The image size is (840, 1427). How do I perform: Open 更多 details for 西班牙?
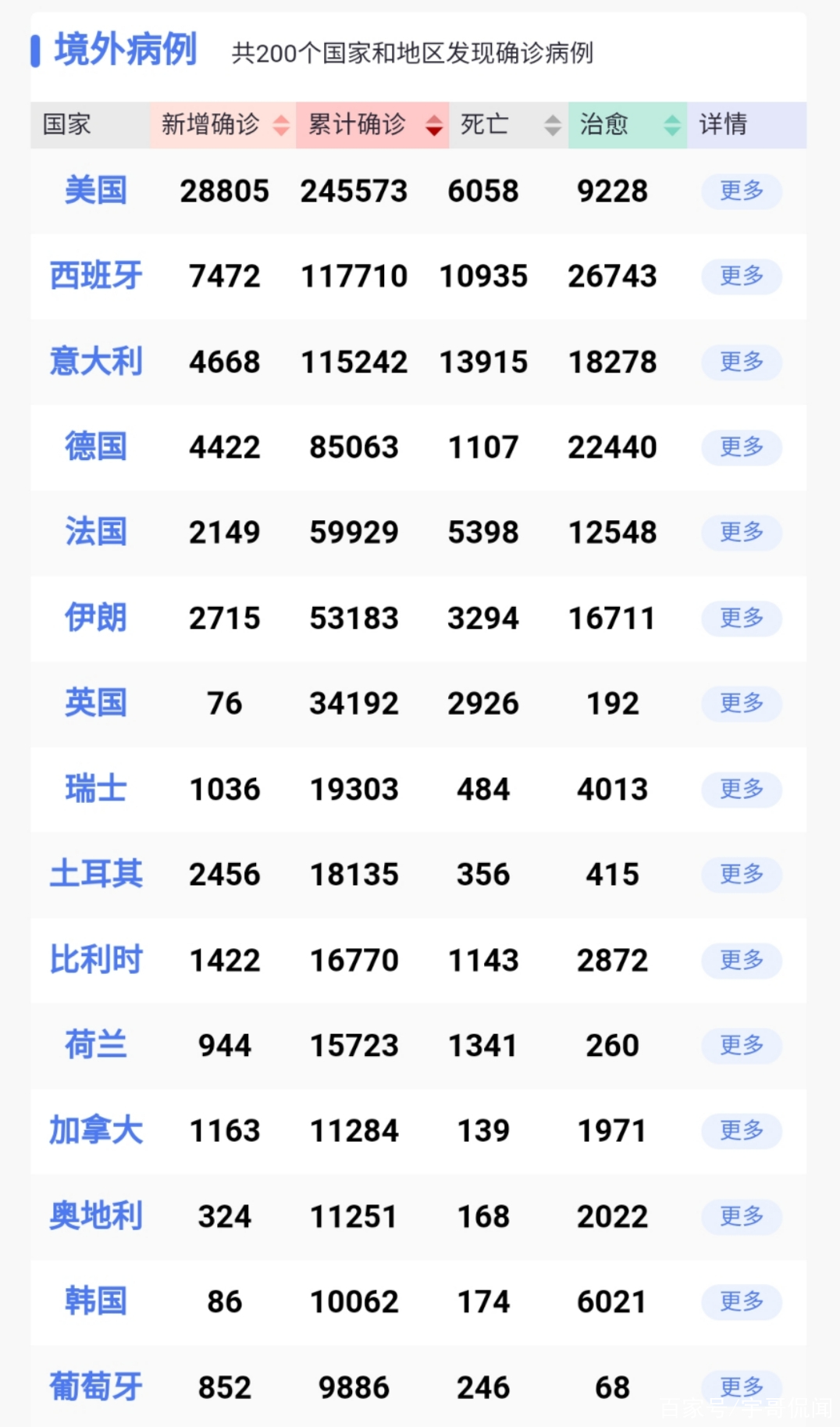(742, 276)
